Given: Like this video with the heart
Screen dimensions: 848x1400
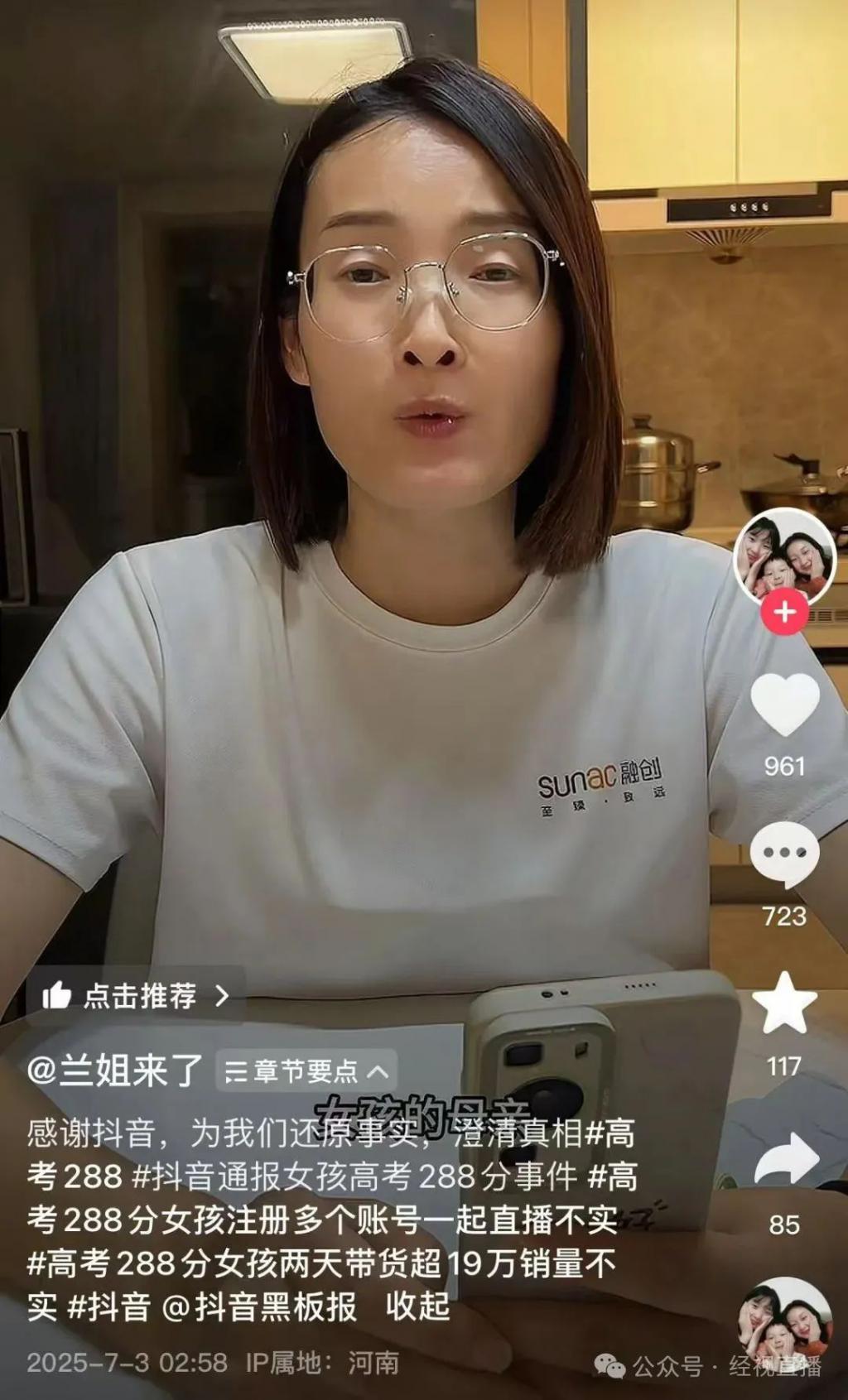Looking at the screenshot, I should pos(784,705).
